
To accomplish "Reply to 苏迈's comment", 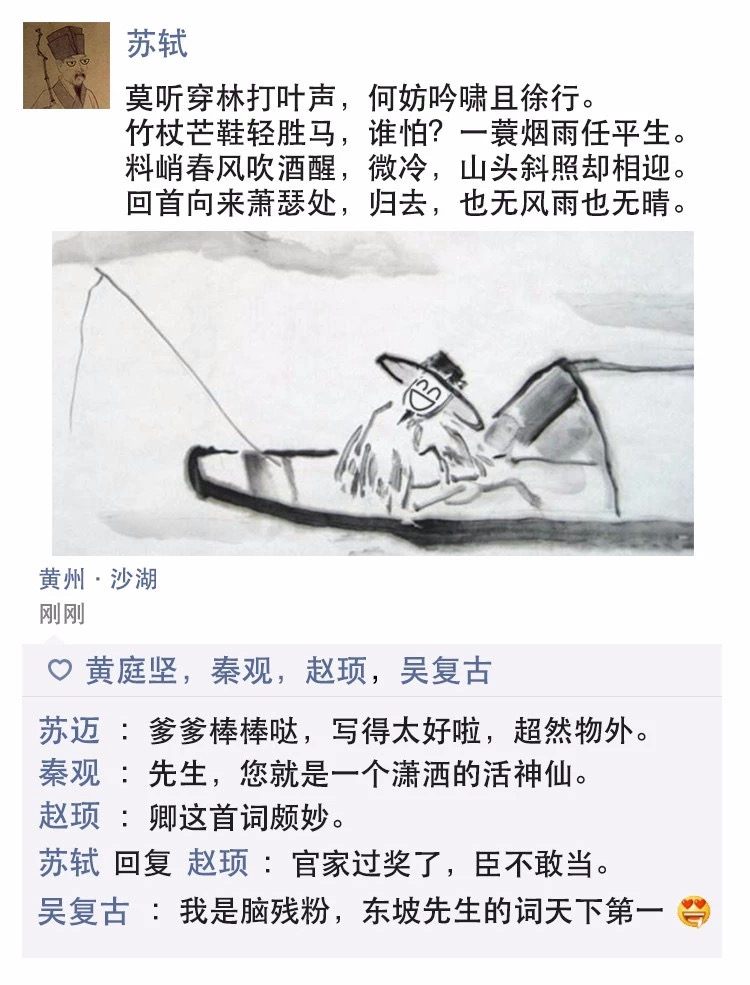I will coord(398,732).
